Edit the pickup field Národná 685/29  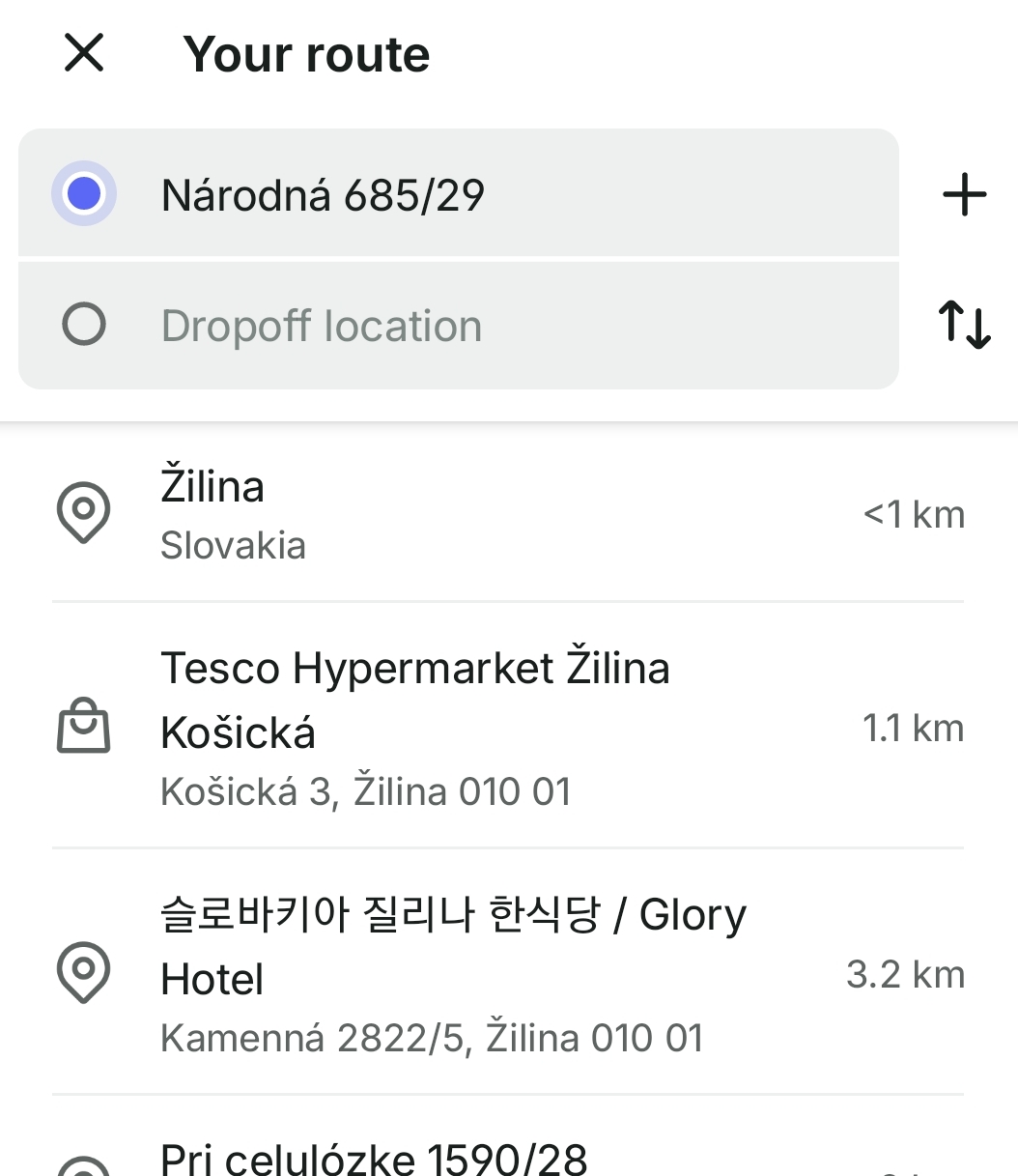point(459,194)
